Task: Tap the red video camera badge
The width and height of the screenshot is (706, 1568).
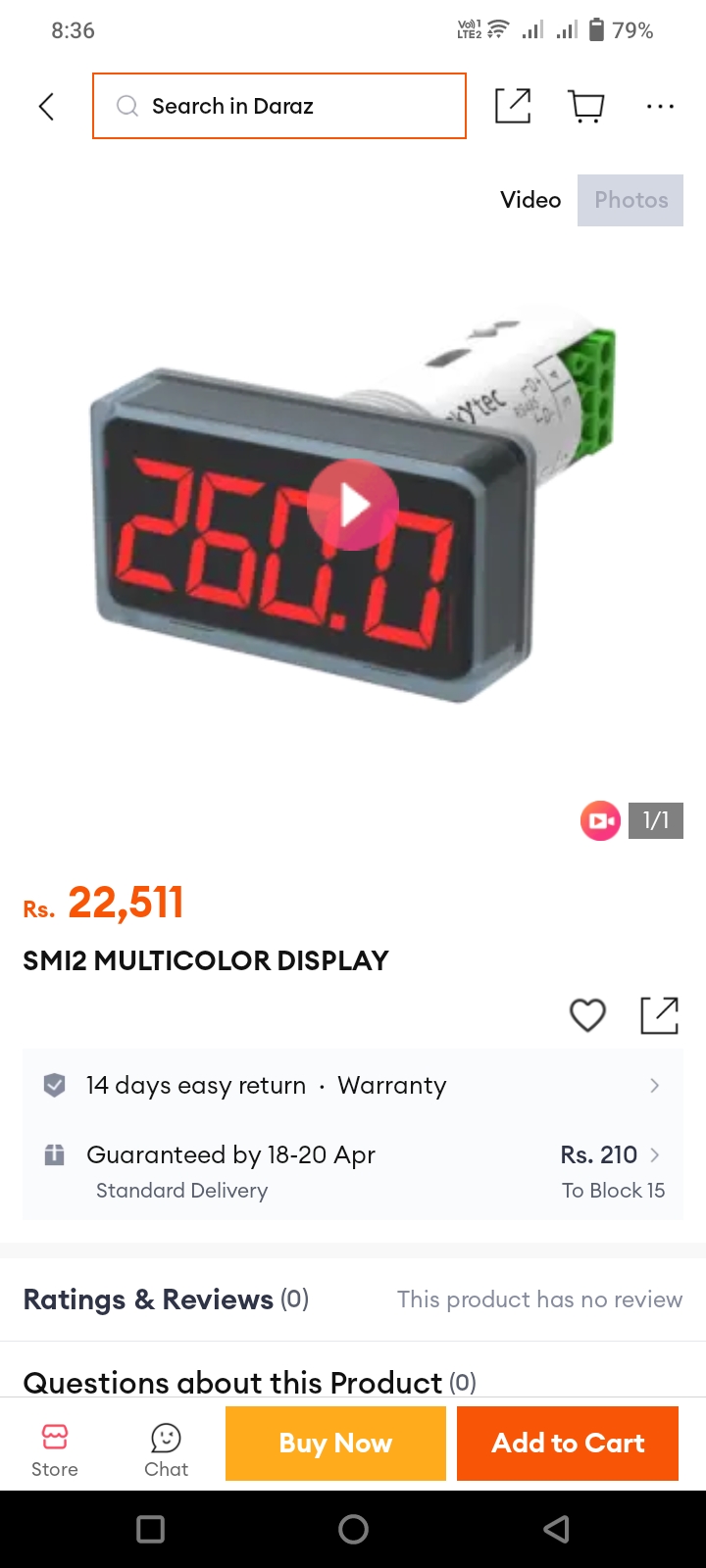Action: [600, 820]
